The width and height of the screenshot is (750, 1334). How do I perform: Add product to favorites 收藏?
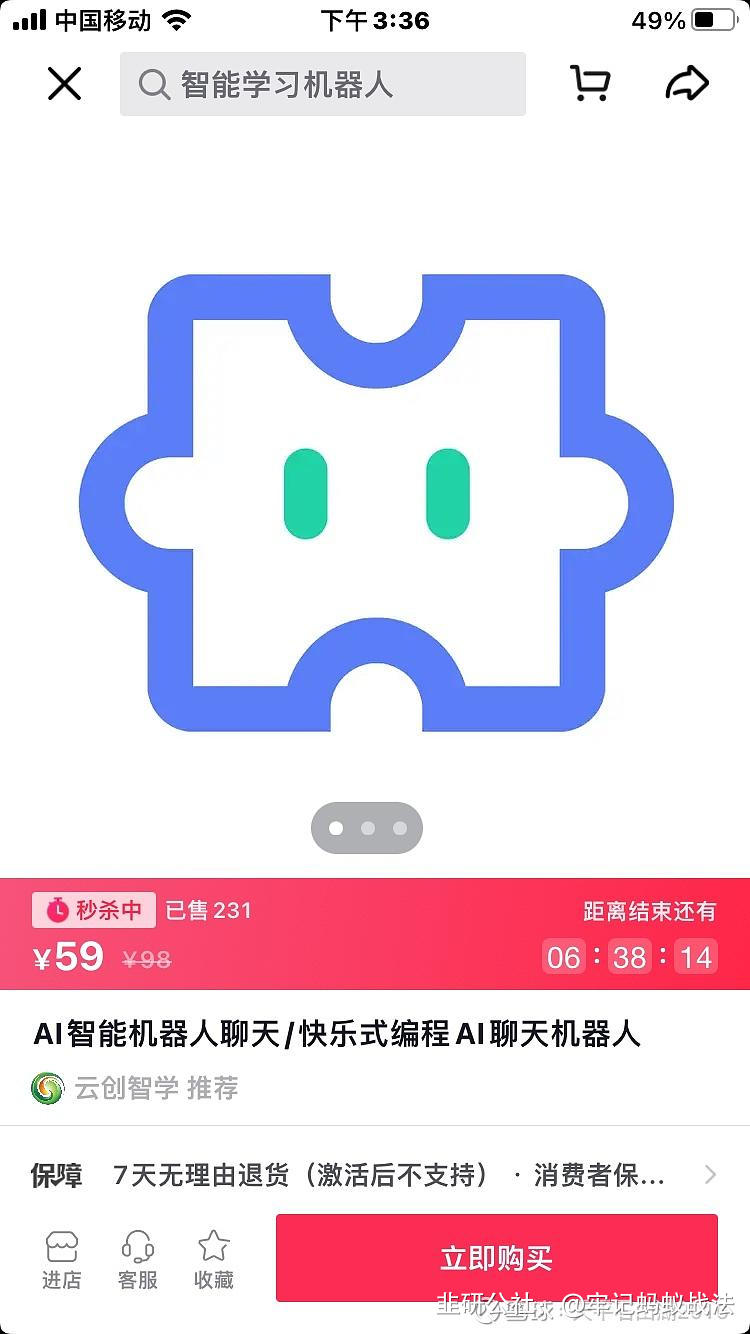(x=214, y=1260)
